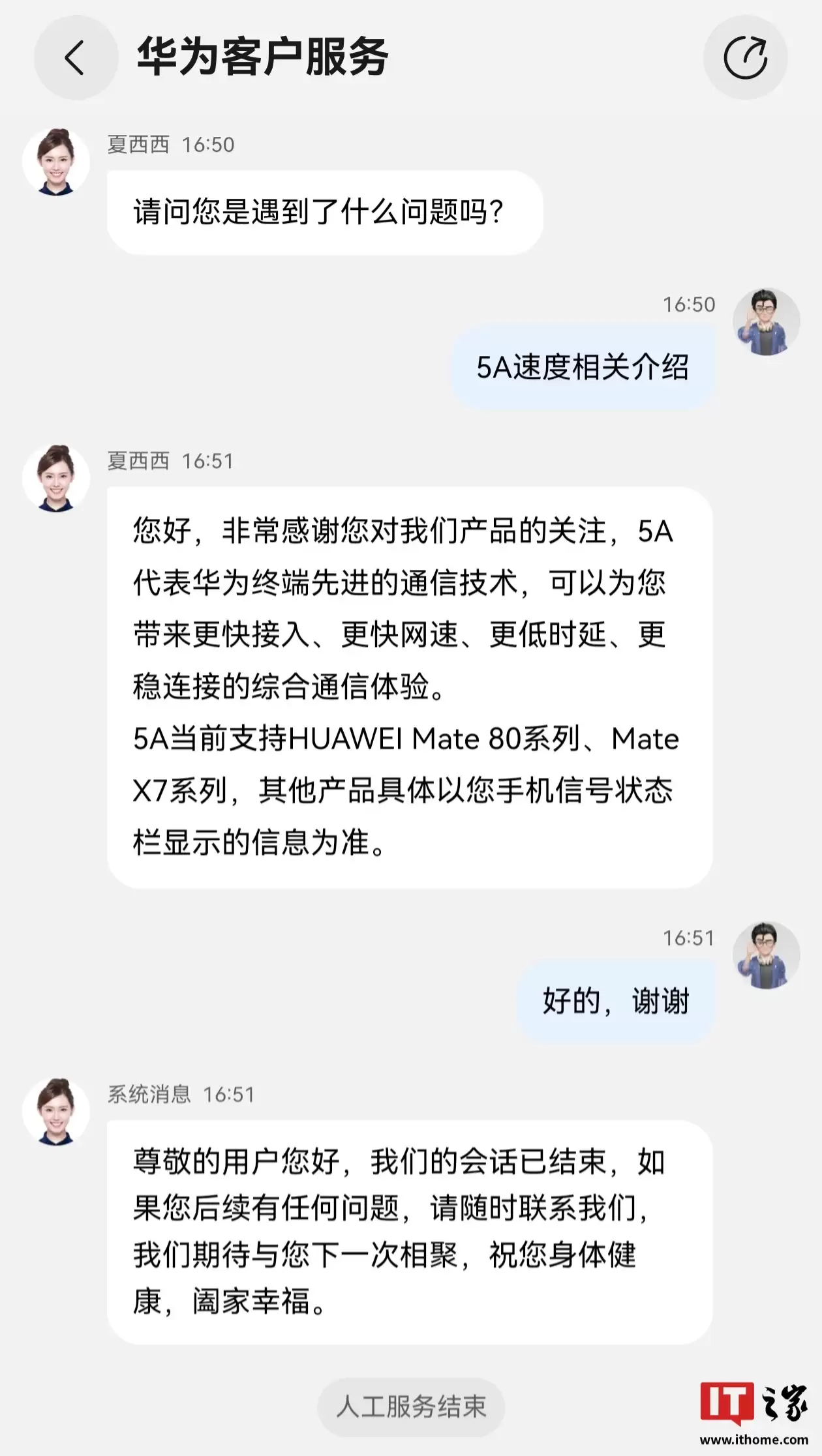Tap the 5A速度相关介绍 message bubble
The width and height of the screenshot is (822, 1456).
(x=584, y=368)
